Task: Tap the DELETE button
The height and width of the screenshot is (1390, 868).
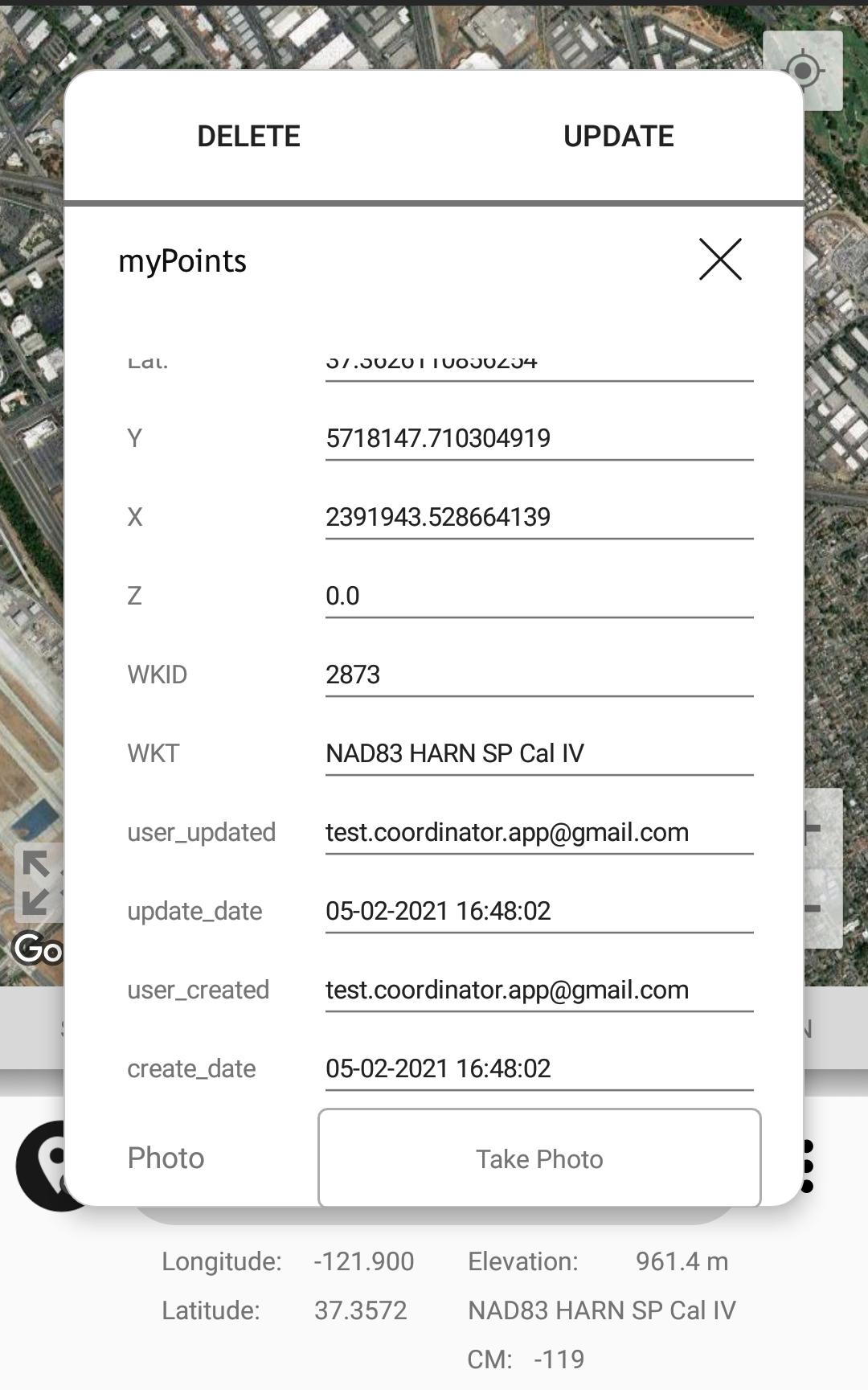Action: [248, 136]
